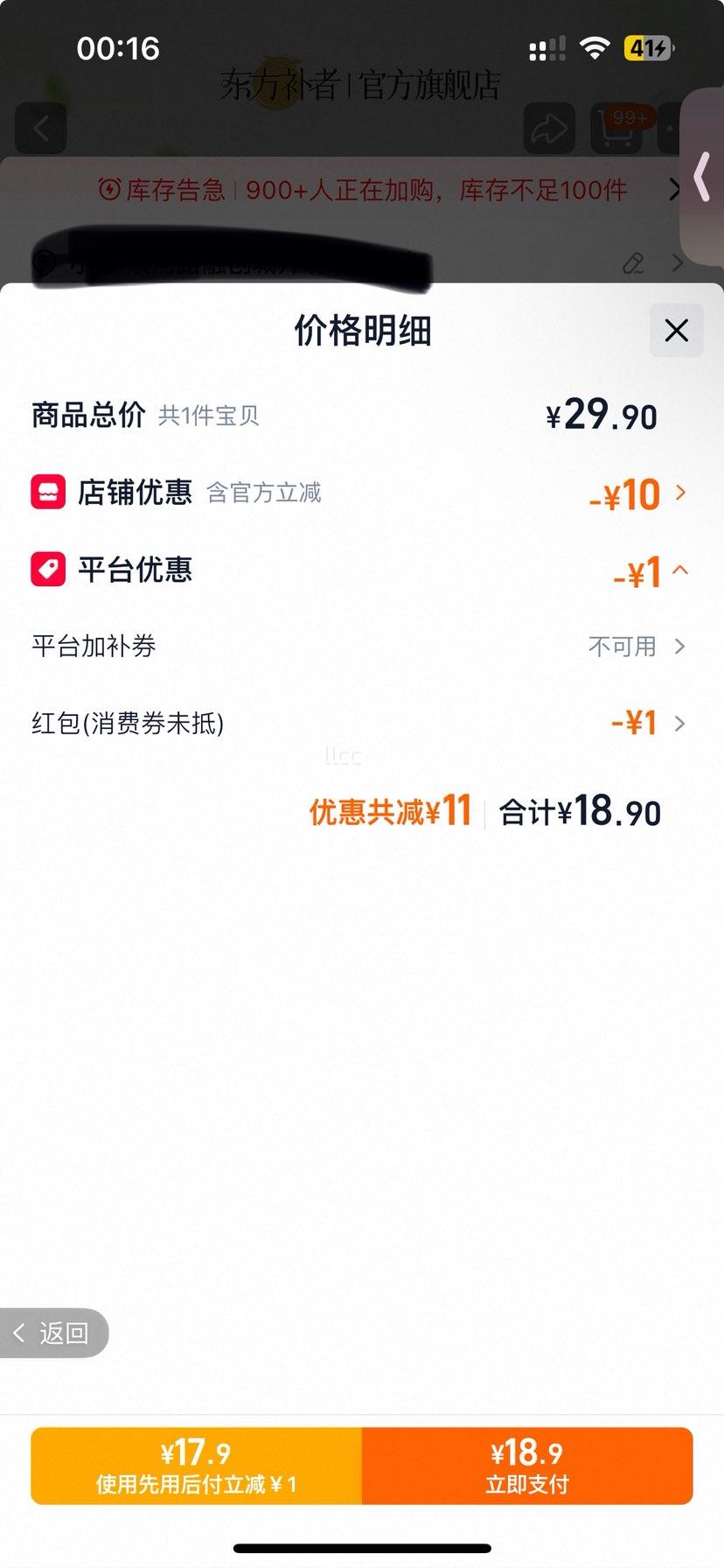Open the side floating panel arrow
This screenshot has height=1568, width=724.
(702, 177)
